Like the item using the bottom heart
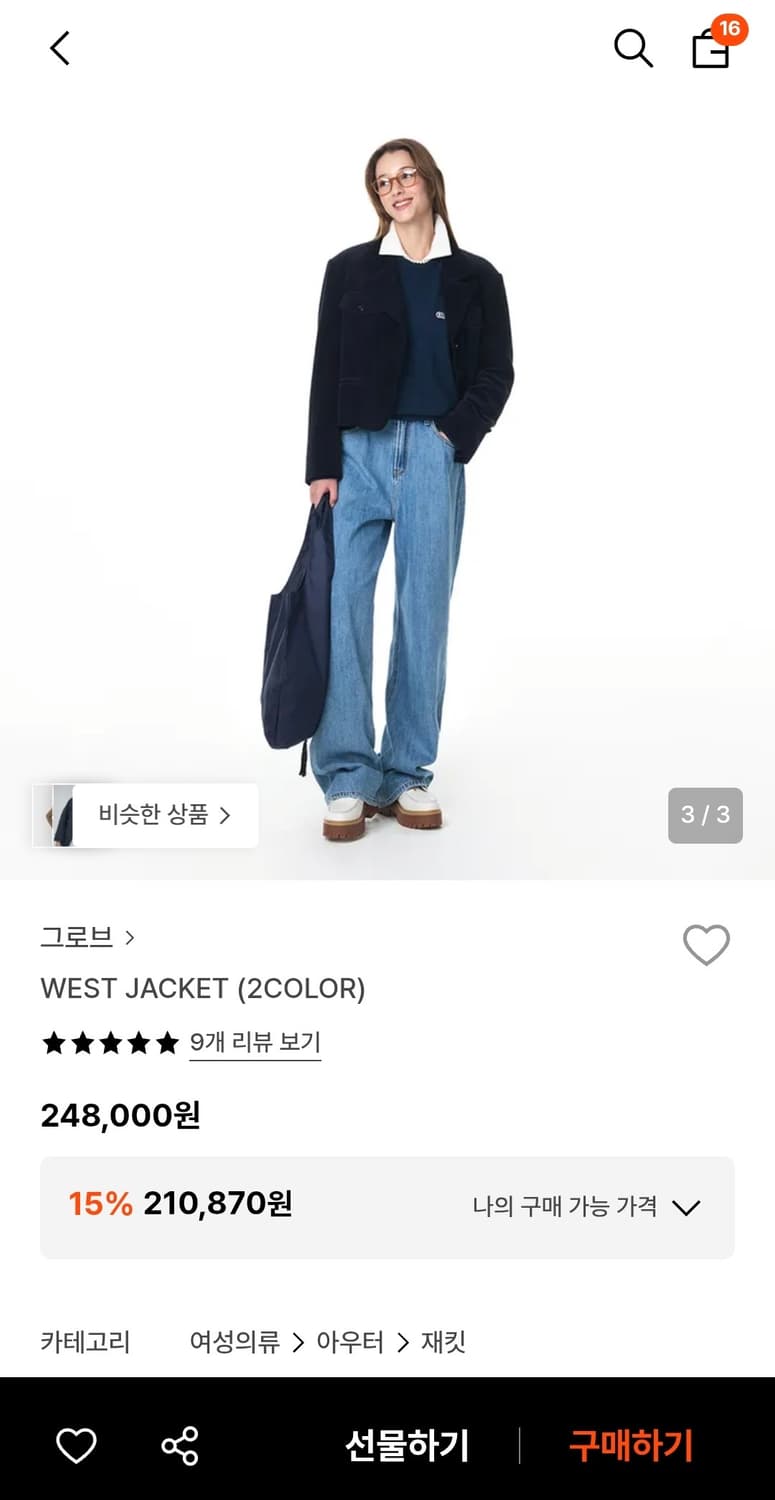The width and height of the screenshot is (775, 1500). click(77, 1445)
